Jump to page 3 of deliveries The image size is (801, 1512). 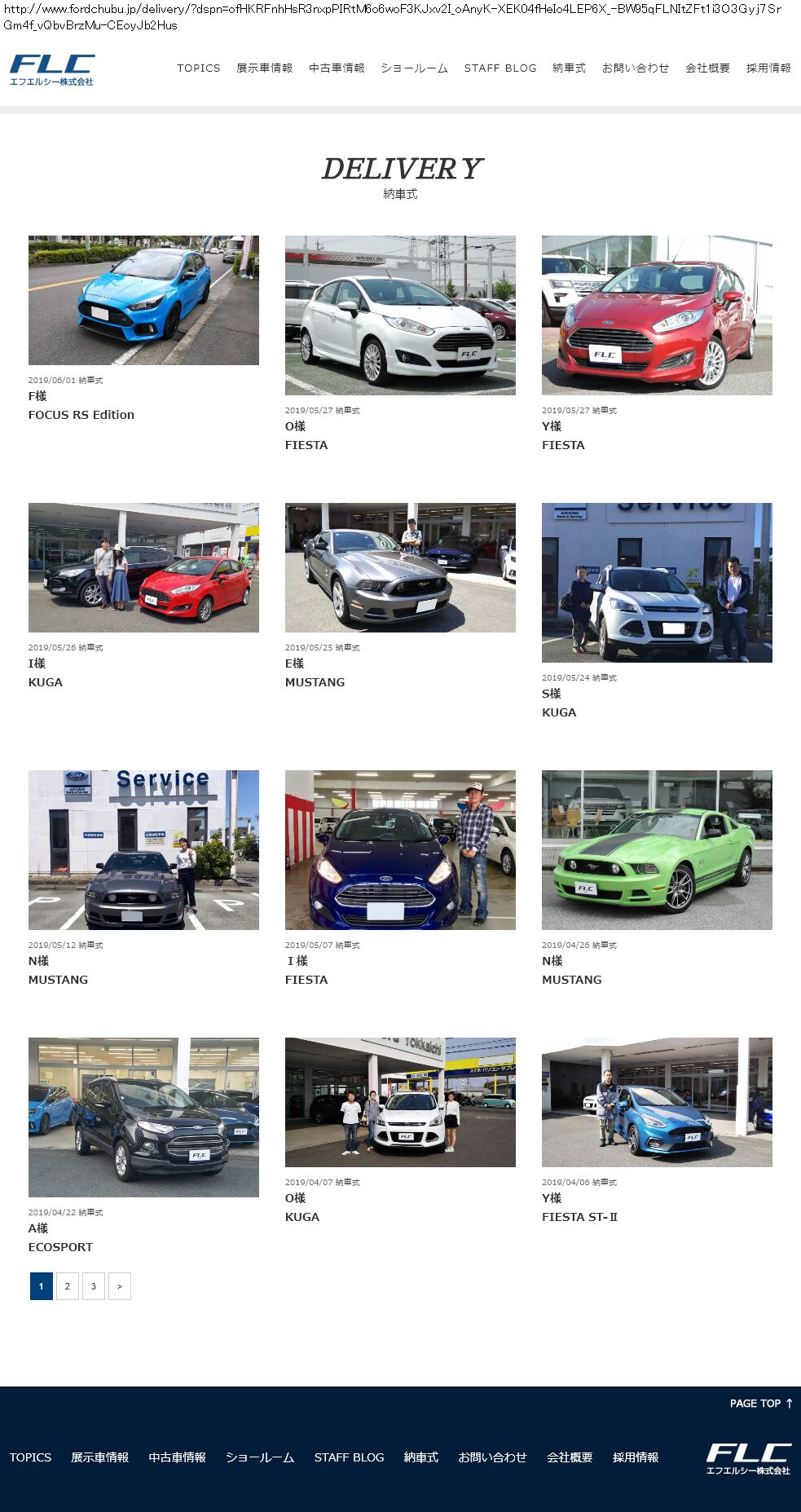[94, 1286]
